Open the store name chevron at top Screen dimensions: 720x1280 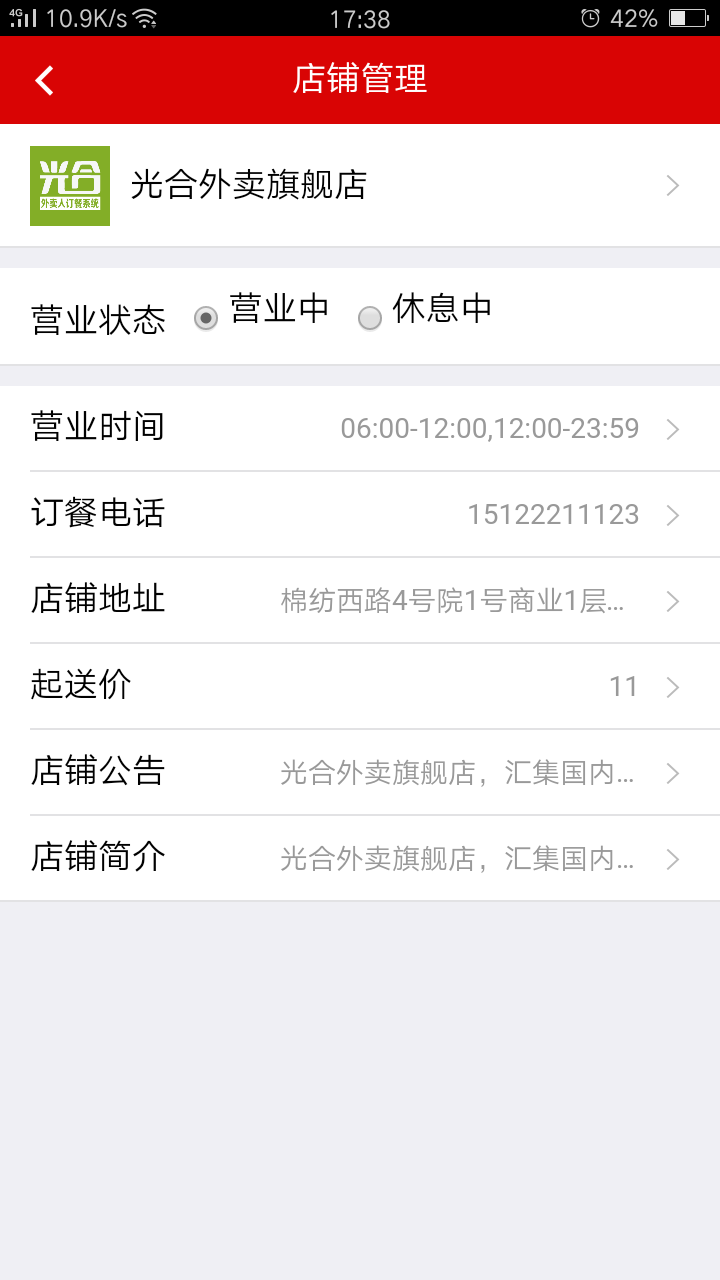point(671,185)
